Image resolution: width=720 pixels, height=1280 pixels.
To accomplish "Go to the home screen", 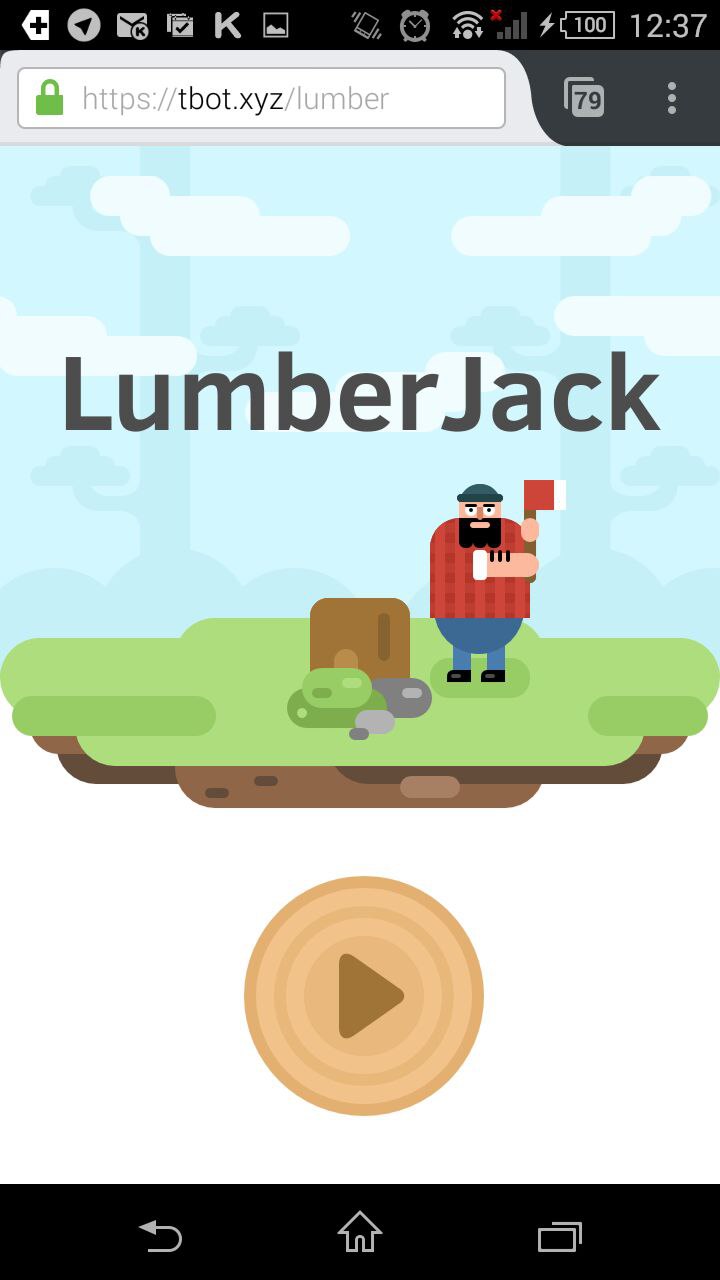I will point(360,1233).
